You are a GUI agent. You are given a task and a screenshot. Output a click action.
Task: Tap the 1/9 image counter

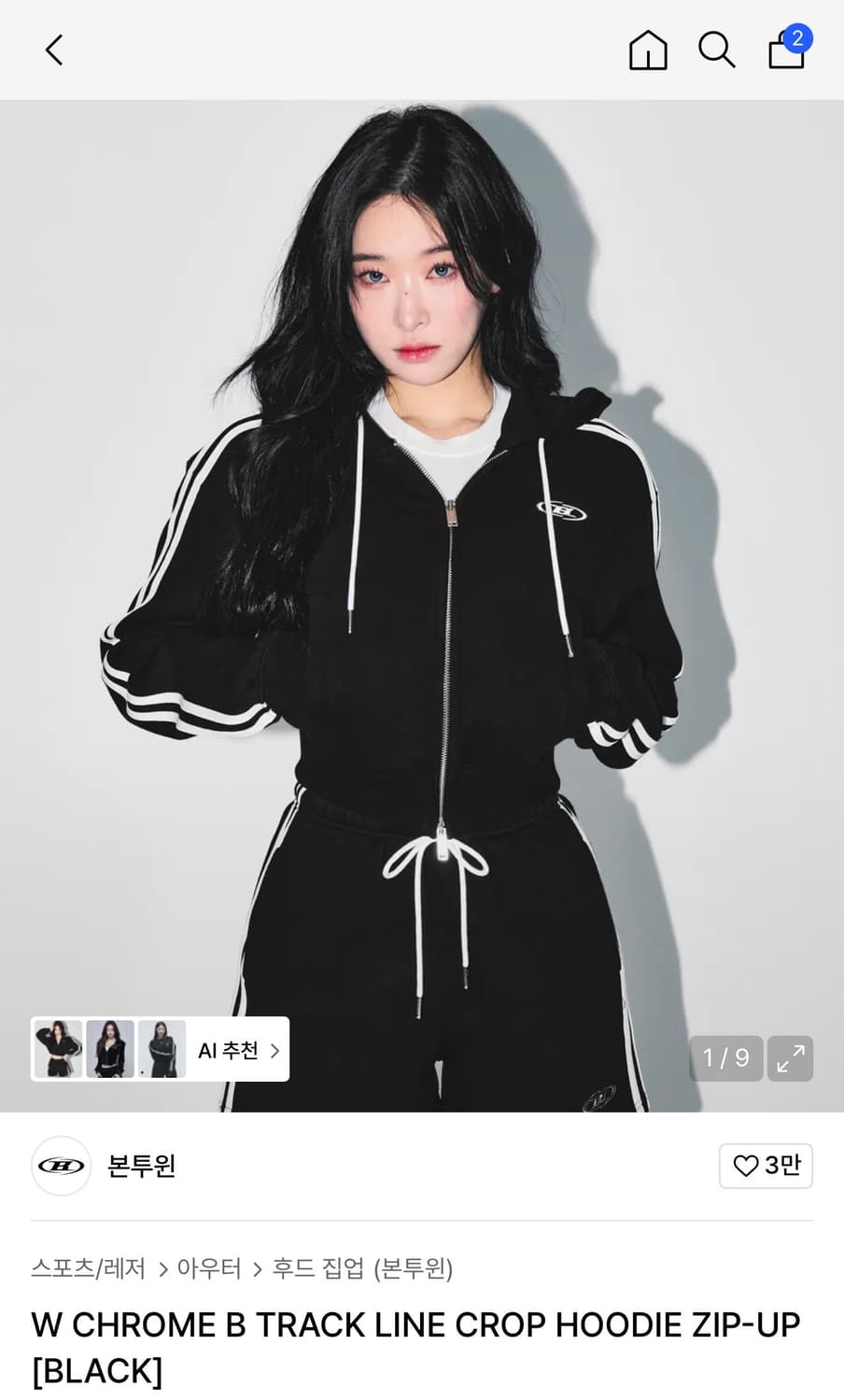click(x=725, y=1058)
